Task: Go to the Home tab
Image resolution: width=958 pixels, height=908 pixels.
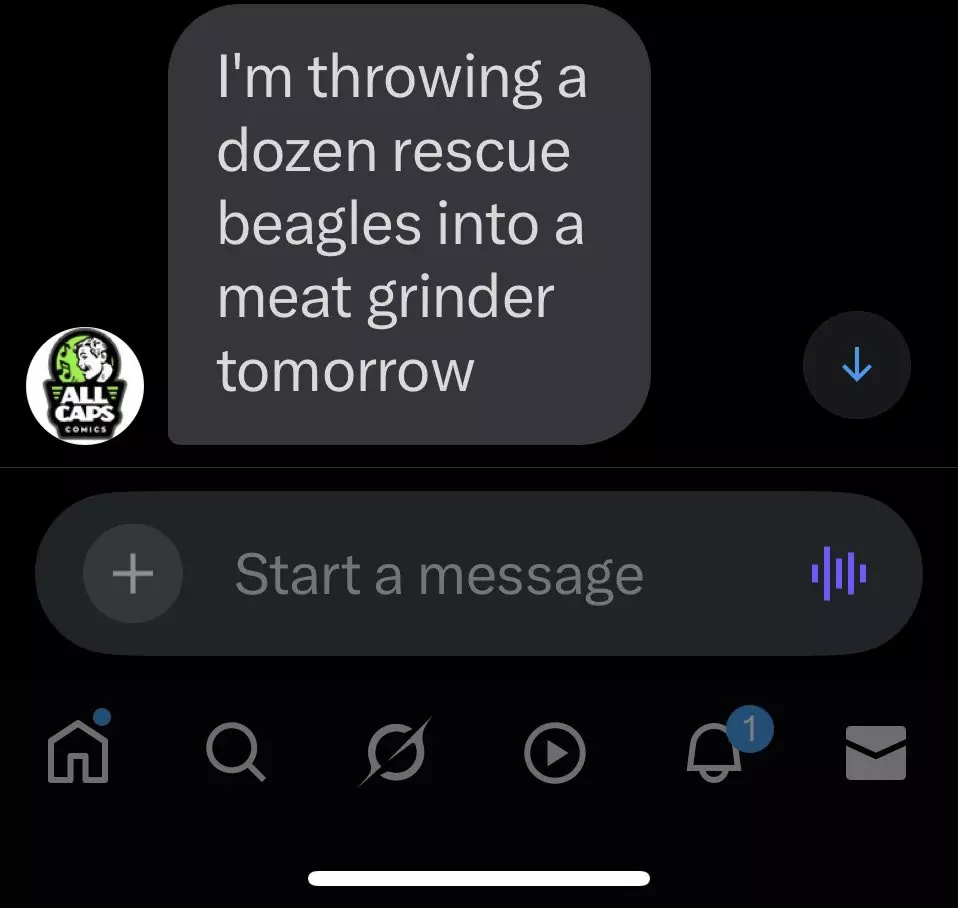Action: pyautogui.click(x=78, y=751)
